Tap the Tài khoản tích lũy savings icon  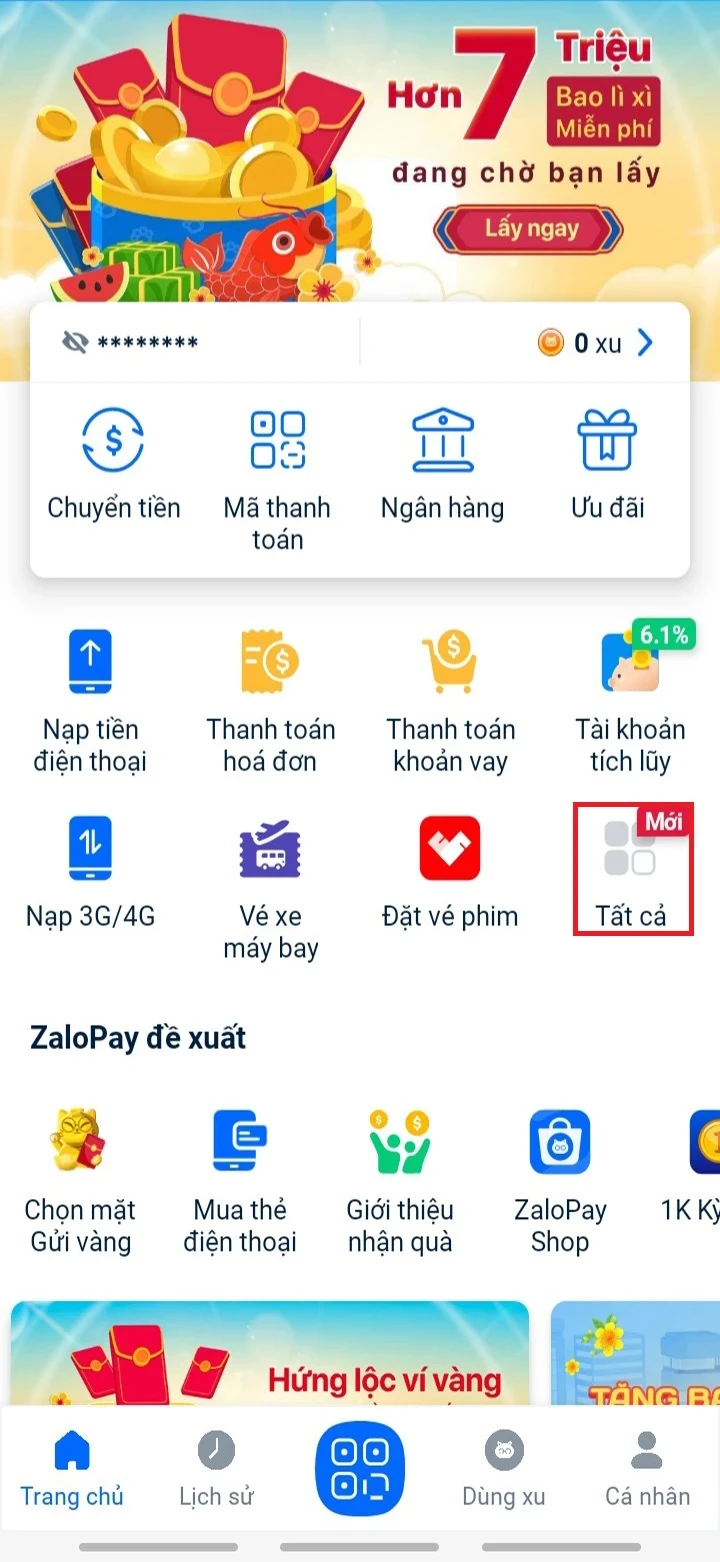[633, 661]
